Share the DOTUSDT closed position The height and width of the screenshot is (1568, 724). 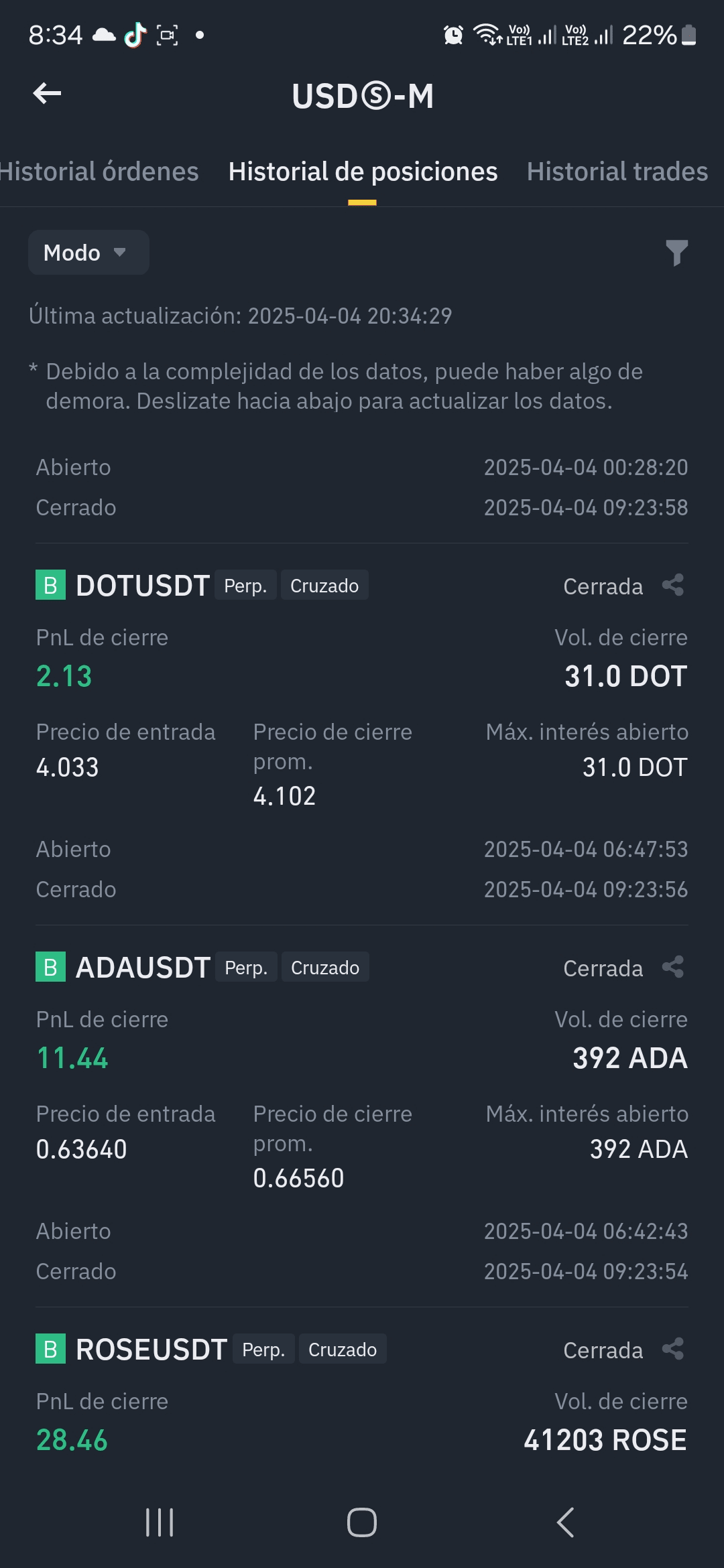673,585
